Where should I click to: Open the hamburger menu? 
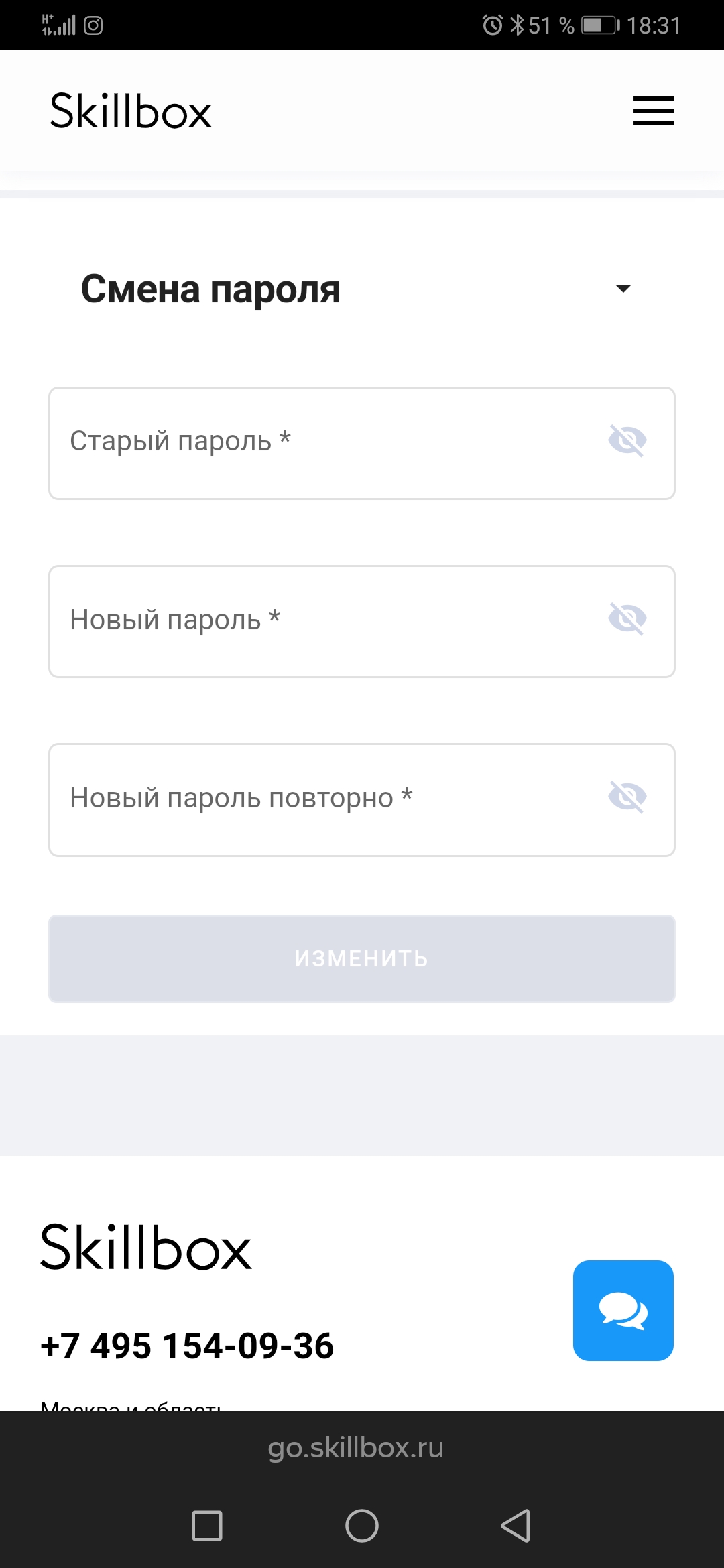(x=653, y=111)
